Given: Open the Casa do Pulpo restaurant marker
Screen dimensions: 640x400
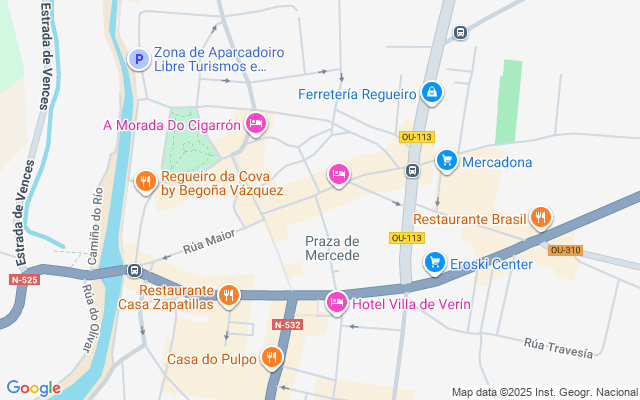Looking at the screenshot, I should (x=271, y=358).
